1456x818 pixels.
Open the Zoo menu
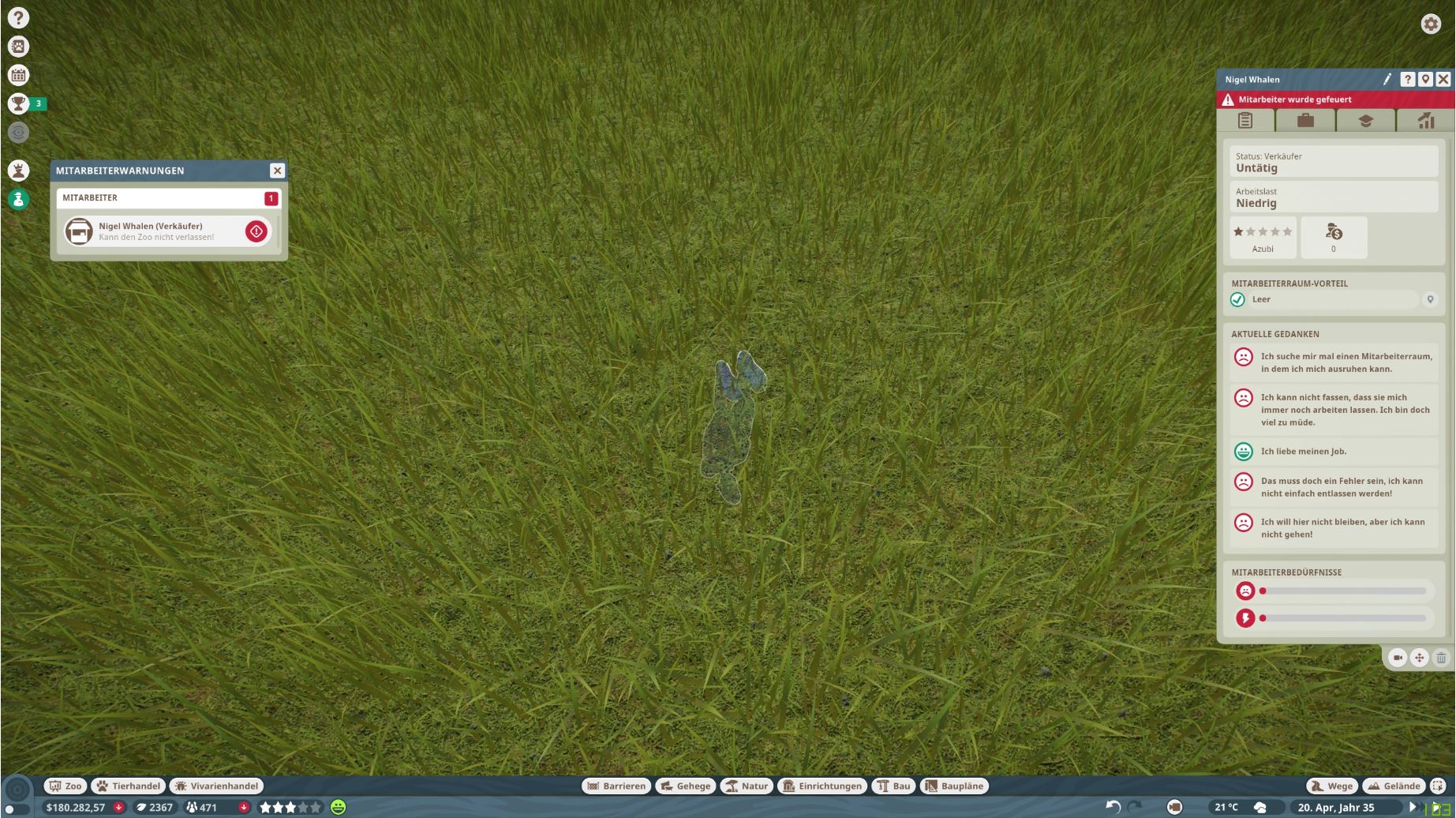pyautogui.click(x=66, y=786)
